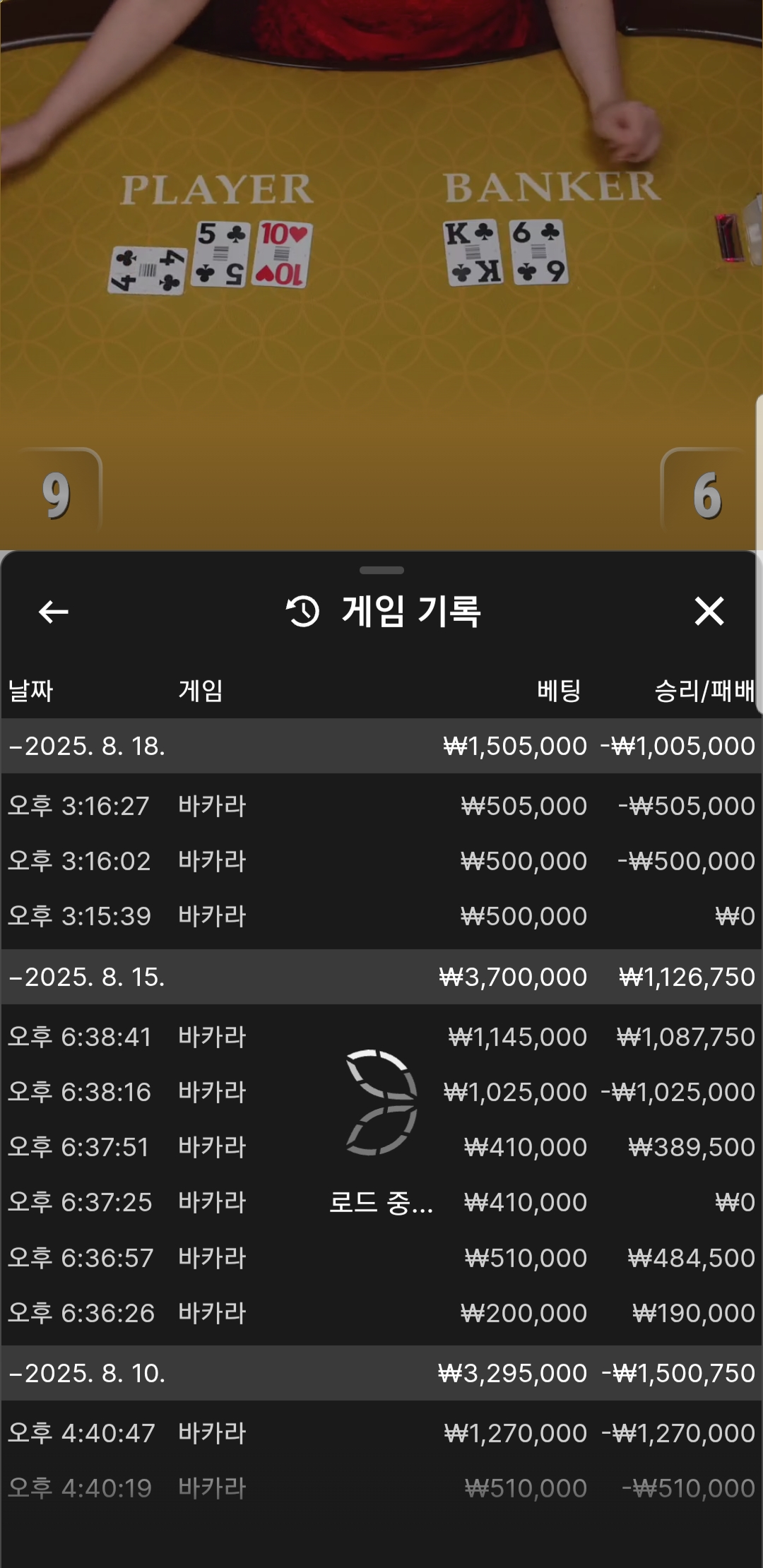View details of the 오후 6:38:16 game
Viewport: 763px width, 1568px height.
(381, 1092)
